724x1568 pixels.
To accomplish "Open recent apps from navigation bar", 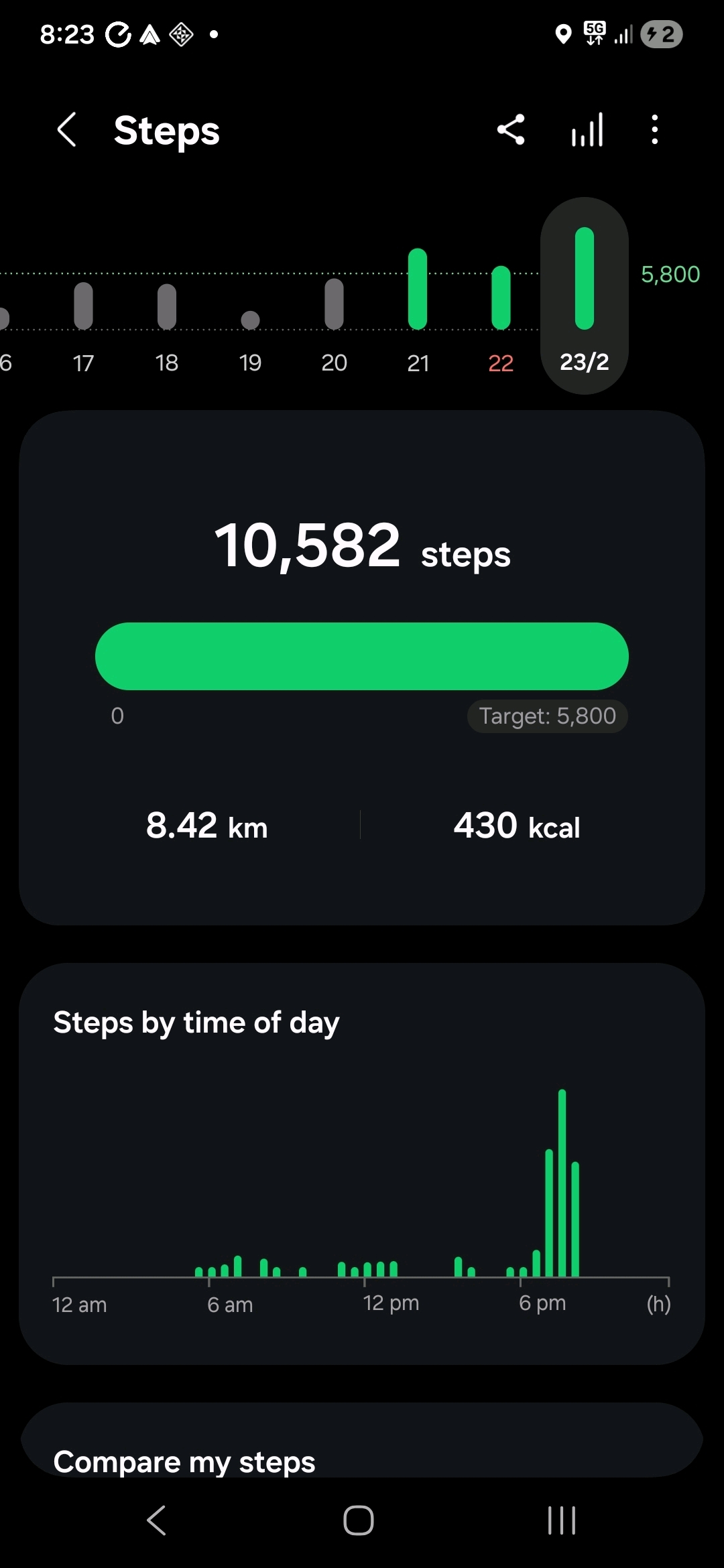I will [x=562, y=1520].
